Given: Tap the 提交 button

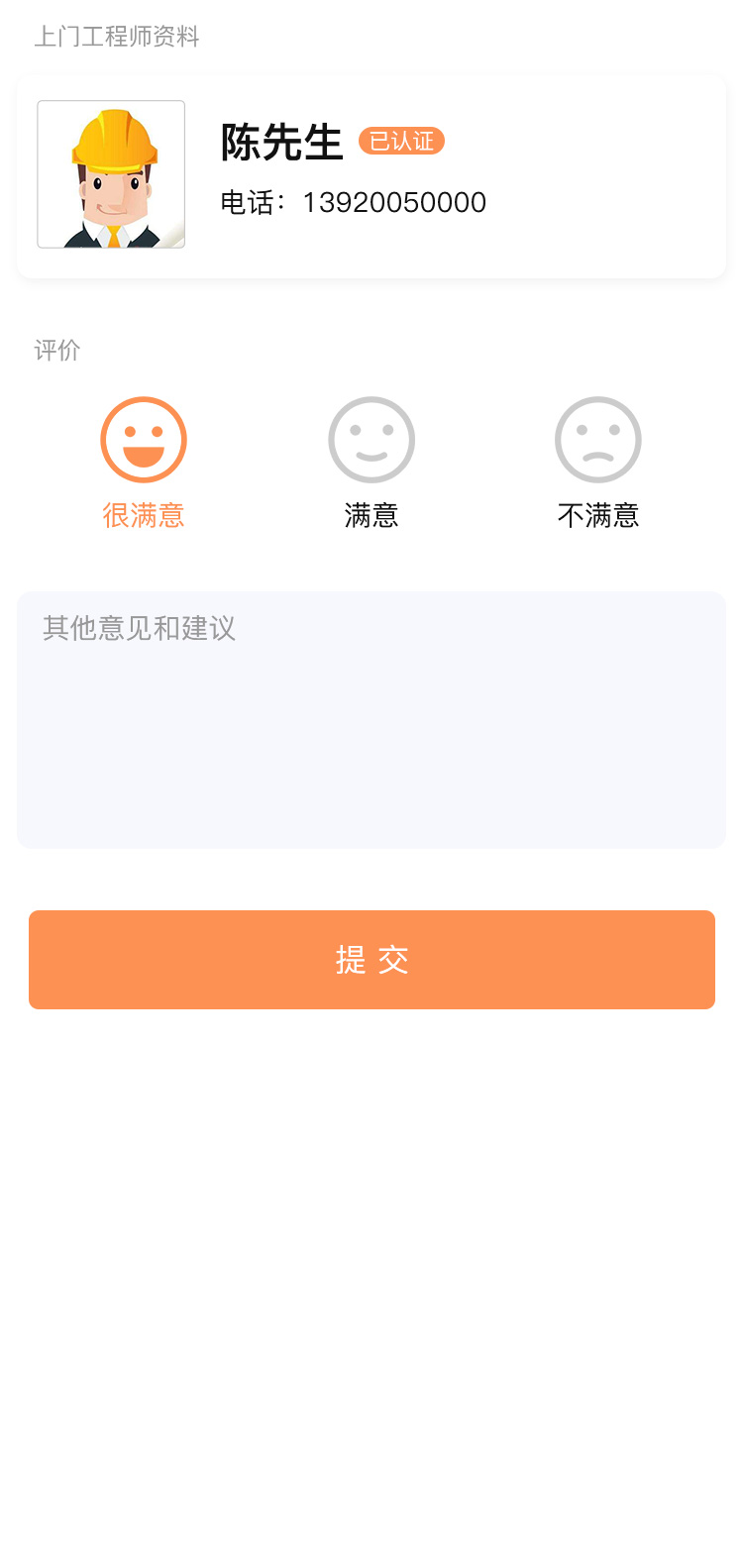Looking at the screenshot, I should (371, 959).
